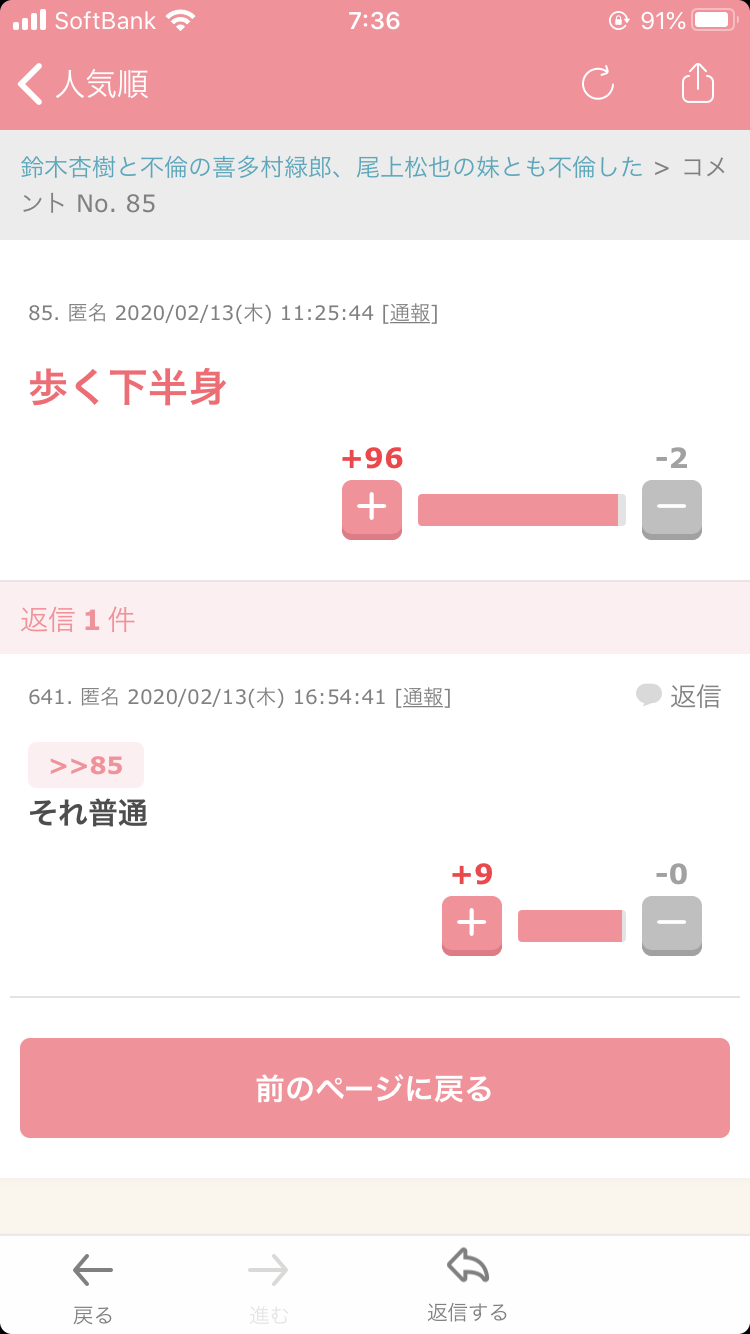Downvote comment 85 with minus button

coord(671,508)
